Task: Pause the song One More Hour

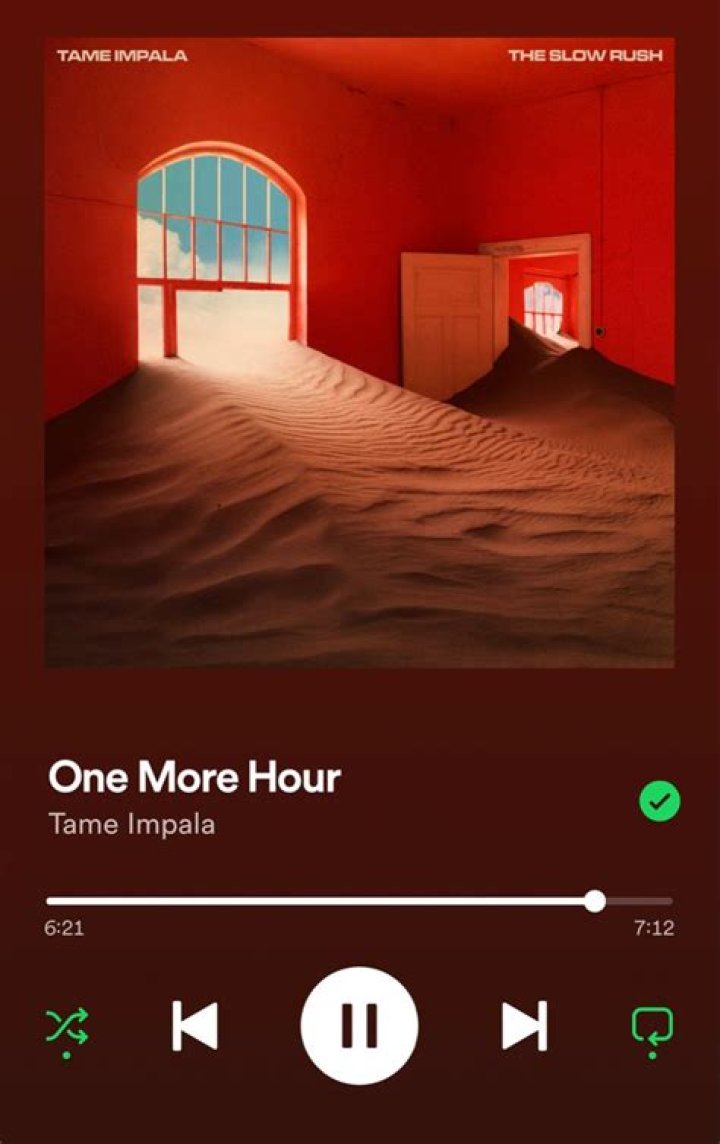Action: (359, 1025)
